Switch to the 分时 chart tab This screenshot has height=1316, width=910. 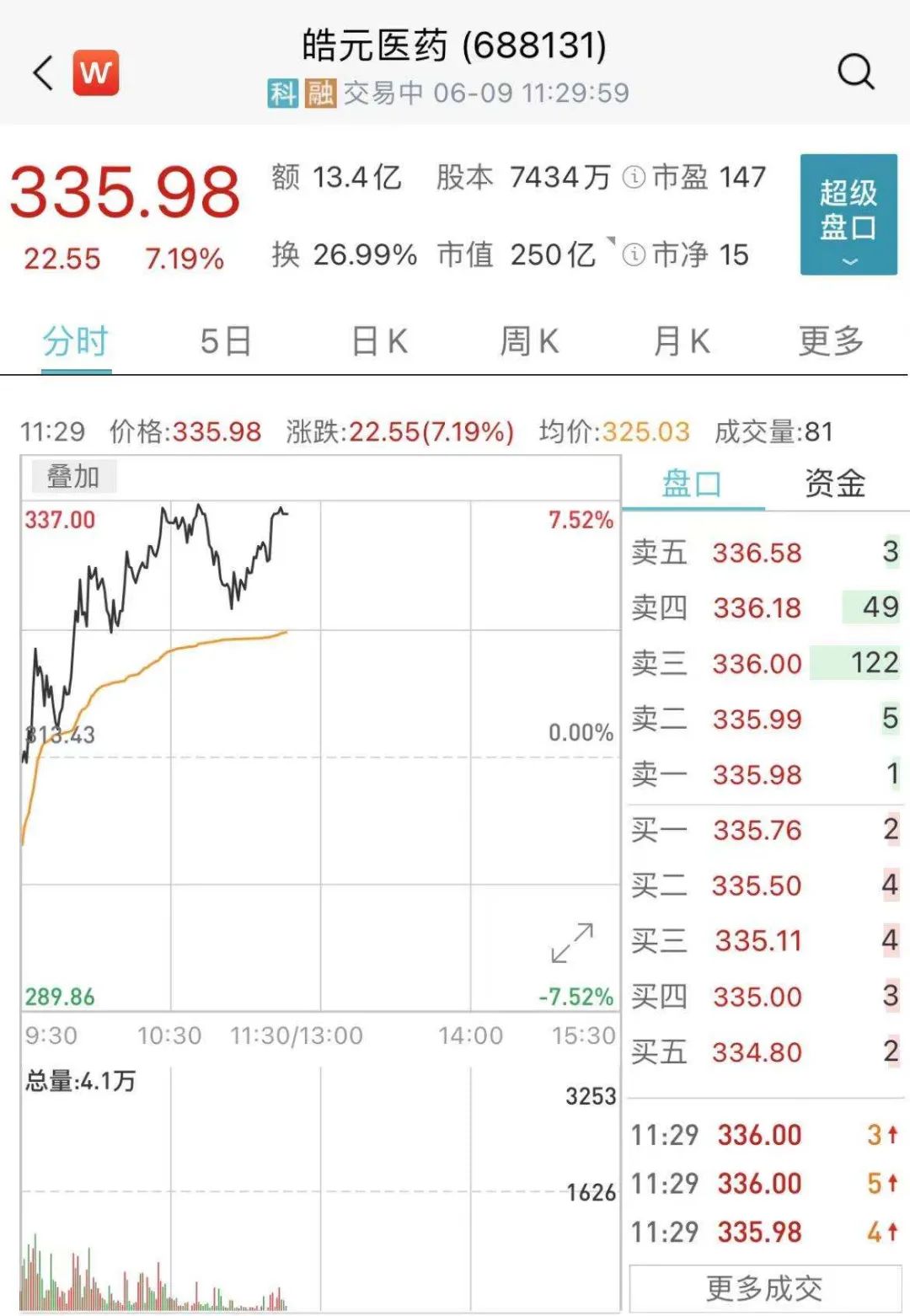tap(76, 342)
